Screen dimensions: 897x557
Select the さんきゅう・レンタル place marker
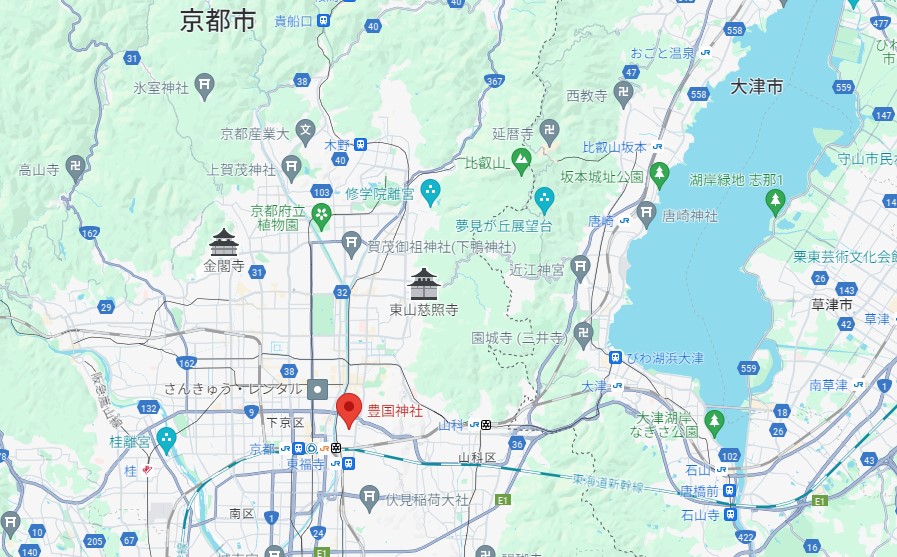point(318,388)
